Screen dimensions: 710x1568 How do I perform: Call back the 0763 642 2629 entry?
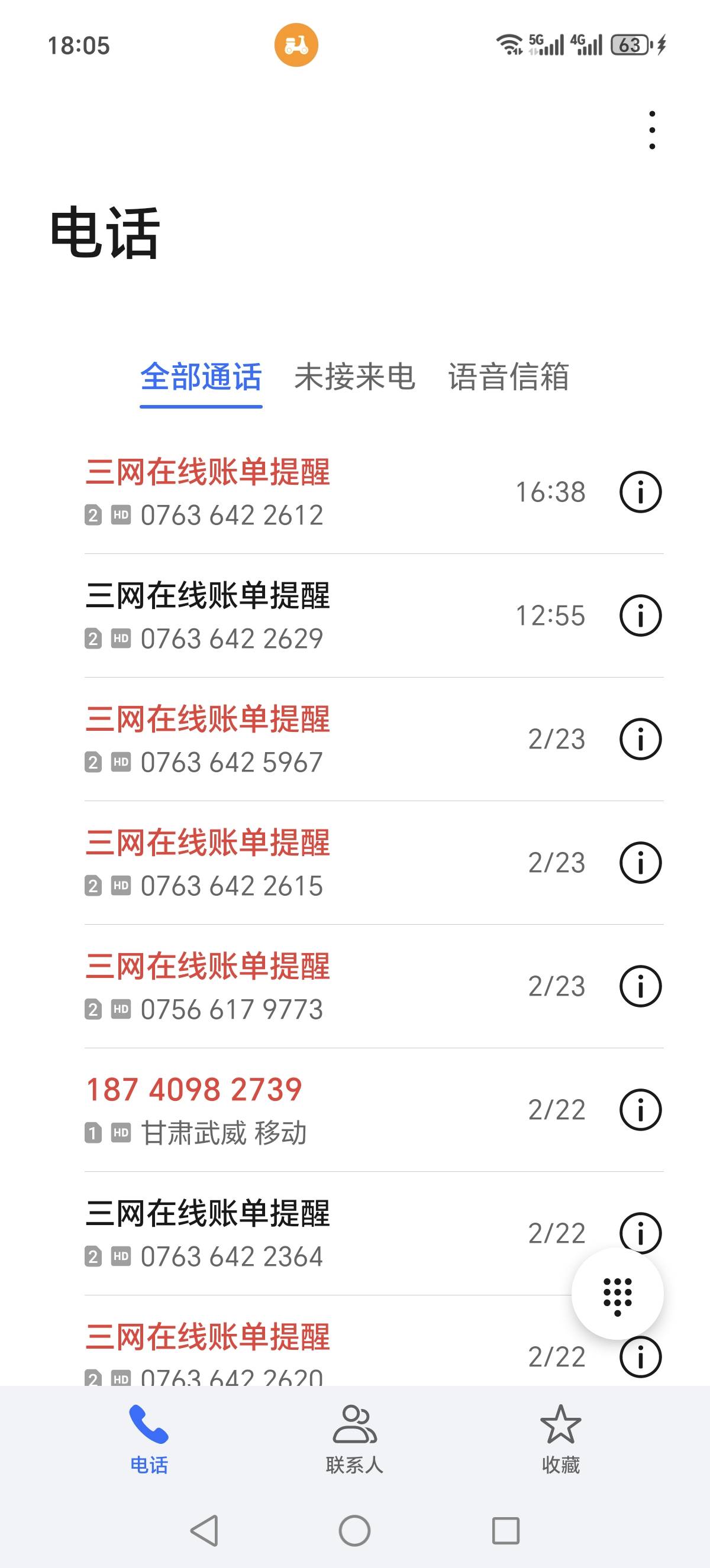(x=292, y=616)
